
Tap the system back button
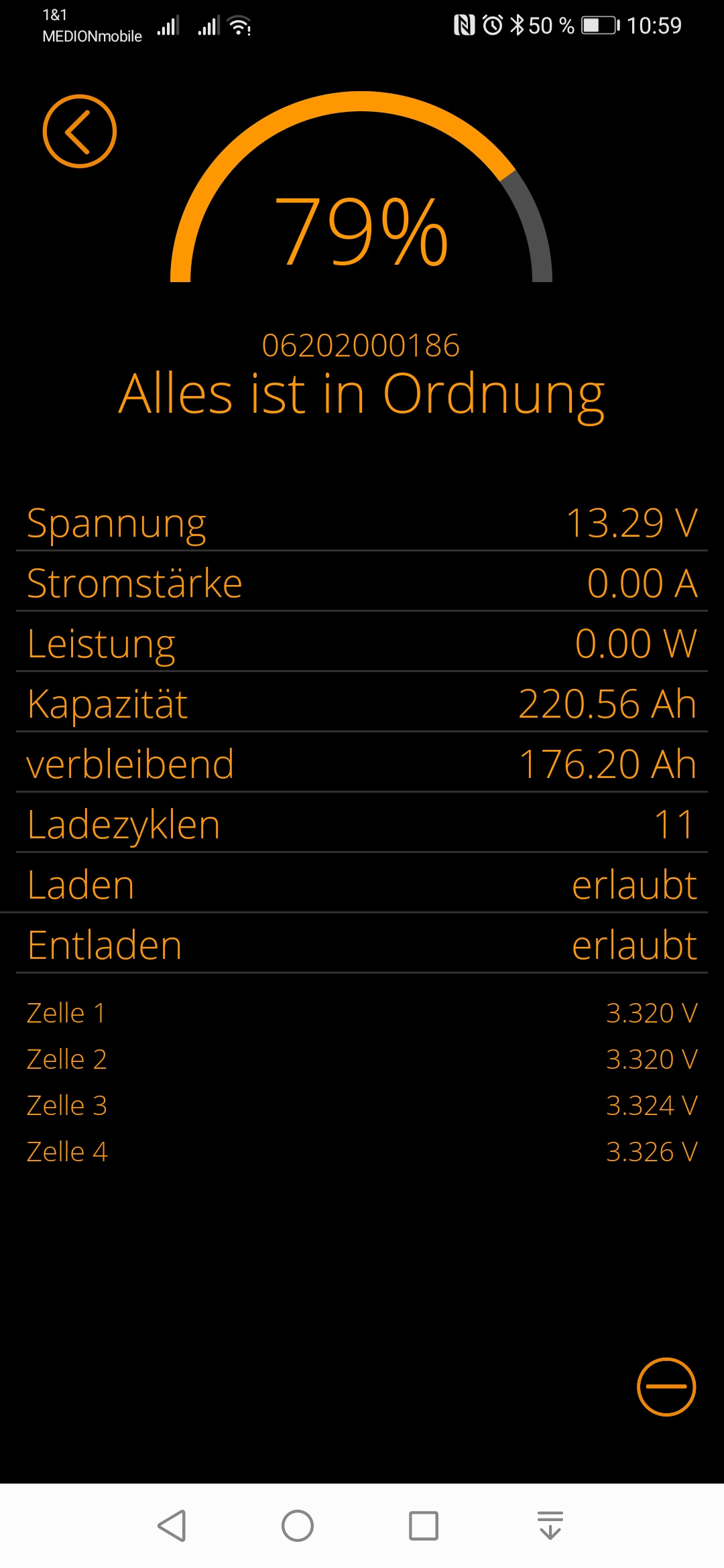click(x=172, y=1526)
